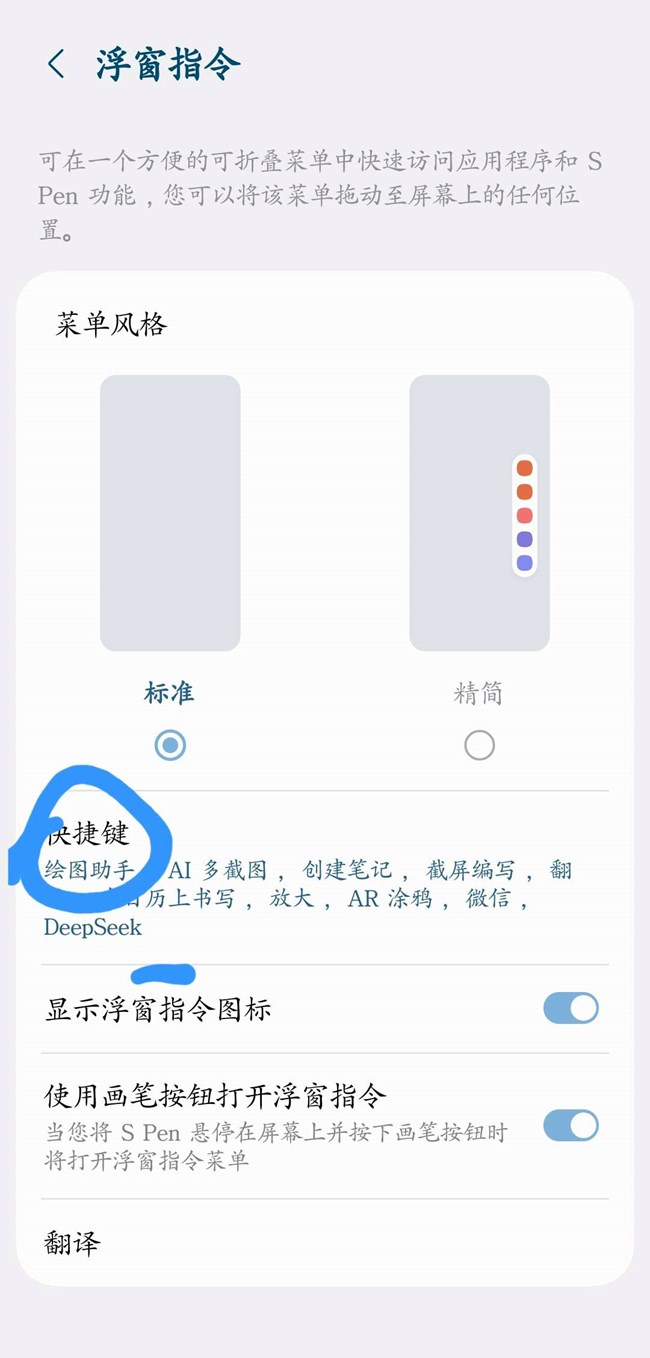Select the 标准 menu style radio button
Viewport: 650px width, 1358px height.
[170, 745]
